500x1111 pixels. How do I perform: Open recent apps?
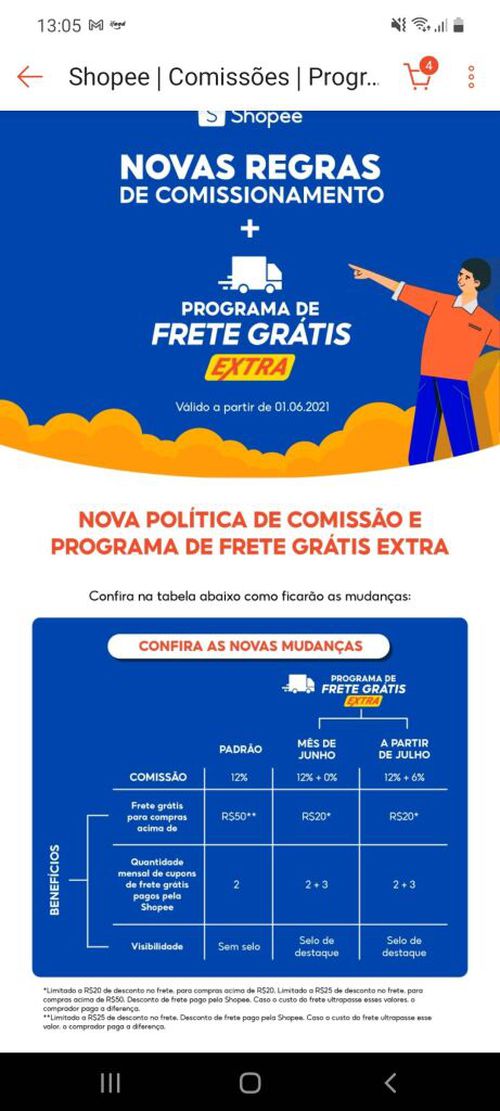(x=110, y=1082)
